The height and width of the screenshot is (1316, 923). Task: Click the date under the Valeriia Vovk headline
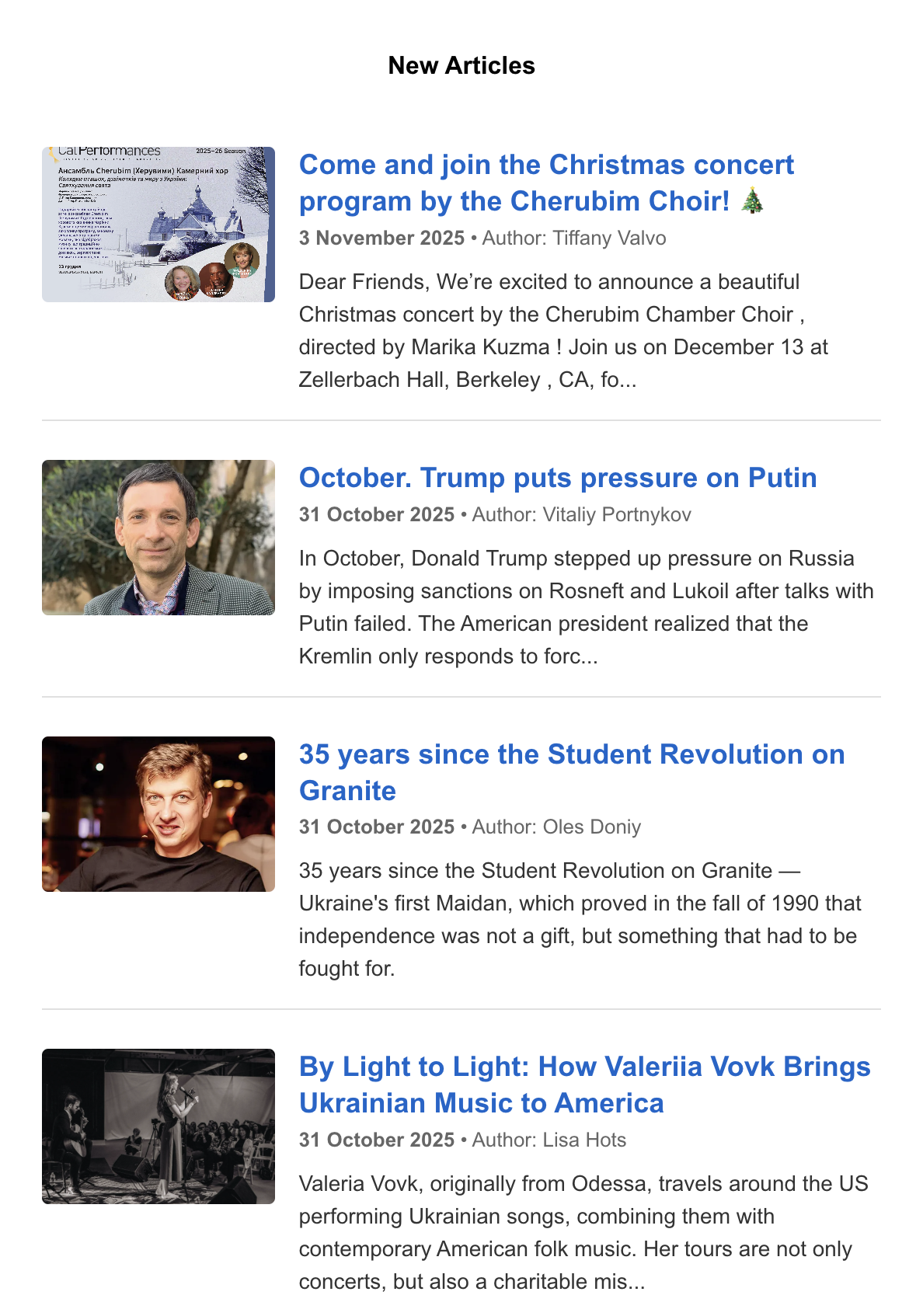coord(376,1140)
